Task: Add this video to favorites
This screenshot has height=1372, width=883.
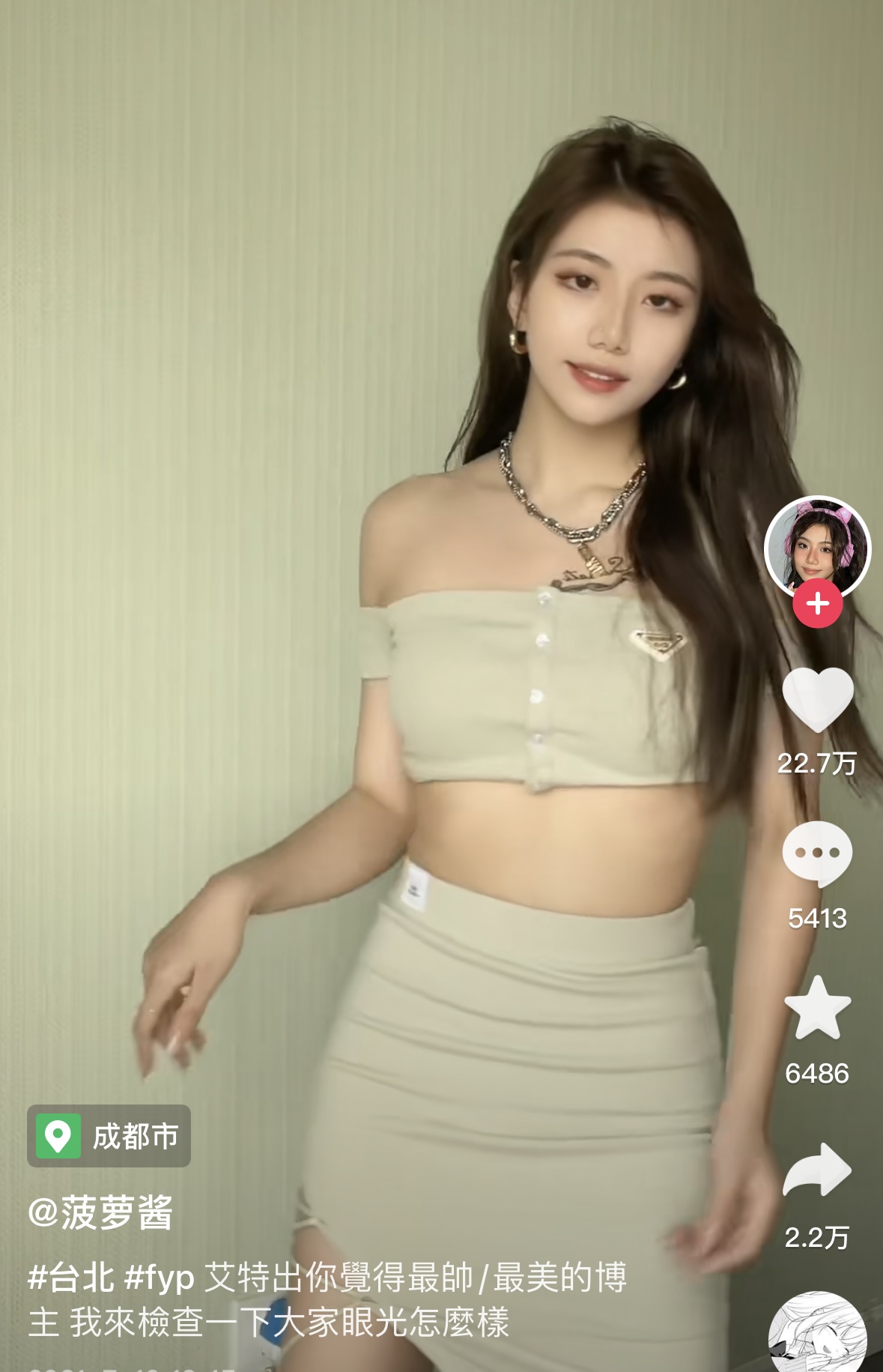Action: coord(817,1009)
